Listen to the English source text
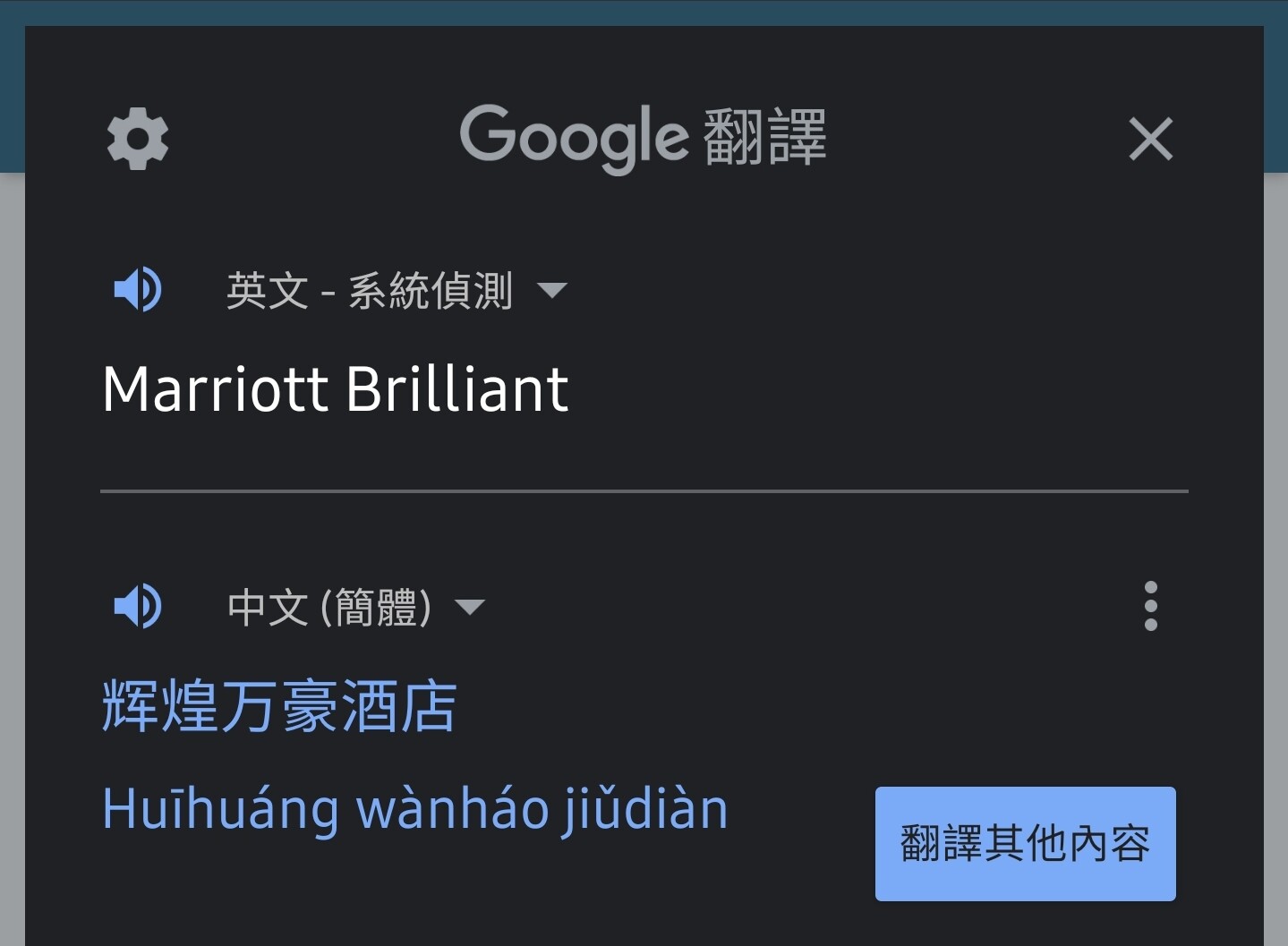The height and width of the screenshot is (946, 1288). tap(138, 290)
